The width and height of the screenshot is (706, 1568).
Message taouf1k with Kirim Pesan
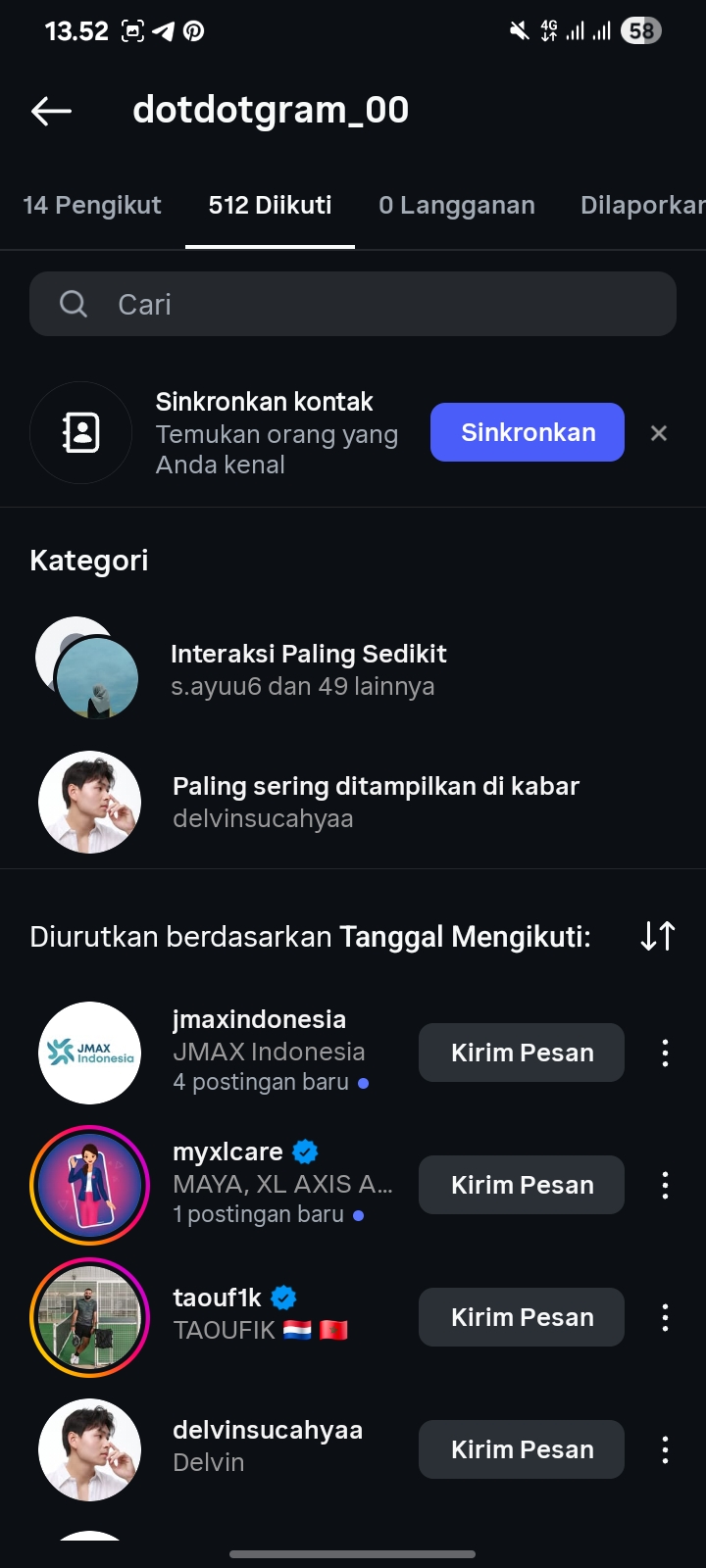click(x=522, y=1317)
